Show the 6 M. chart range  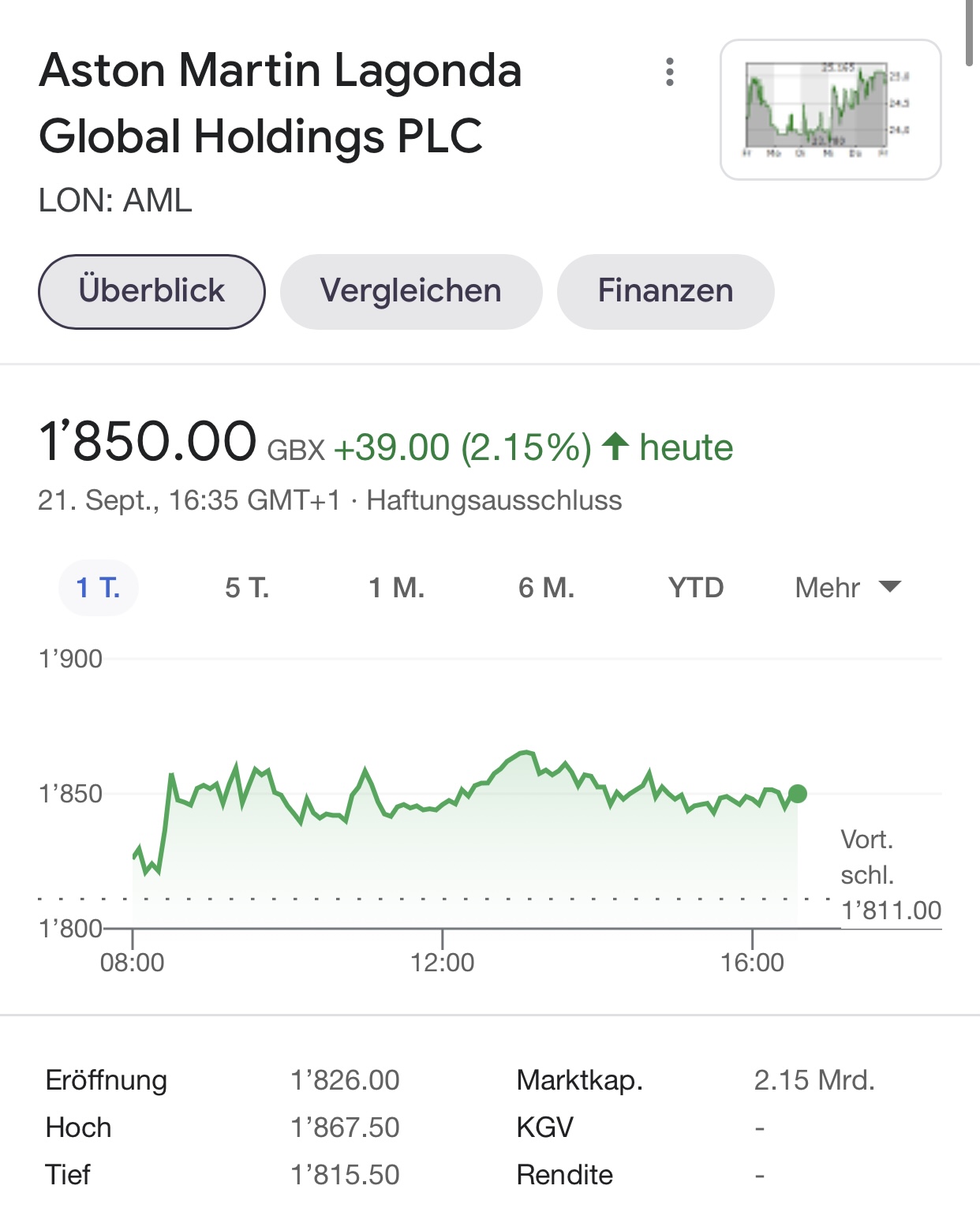[x=546, y=588]
